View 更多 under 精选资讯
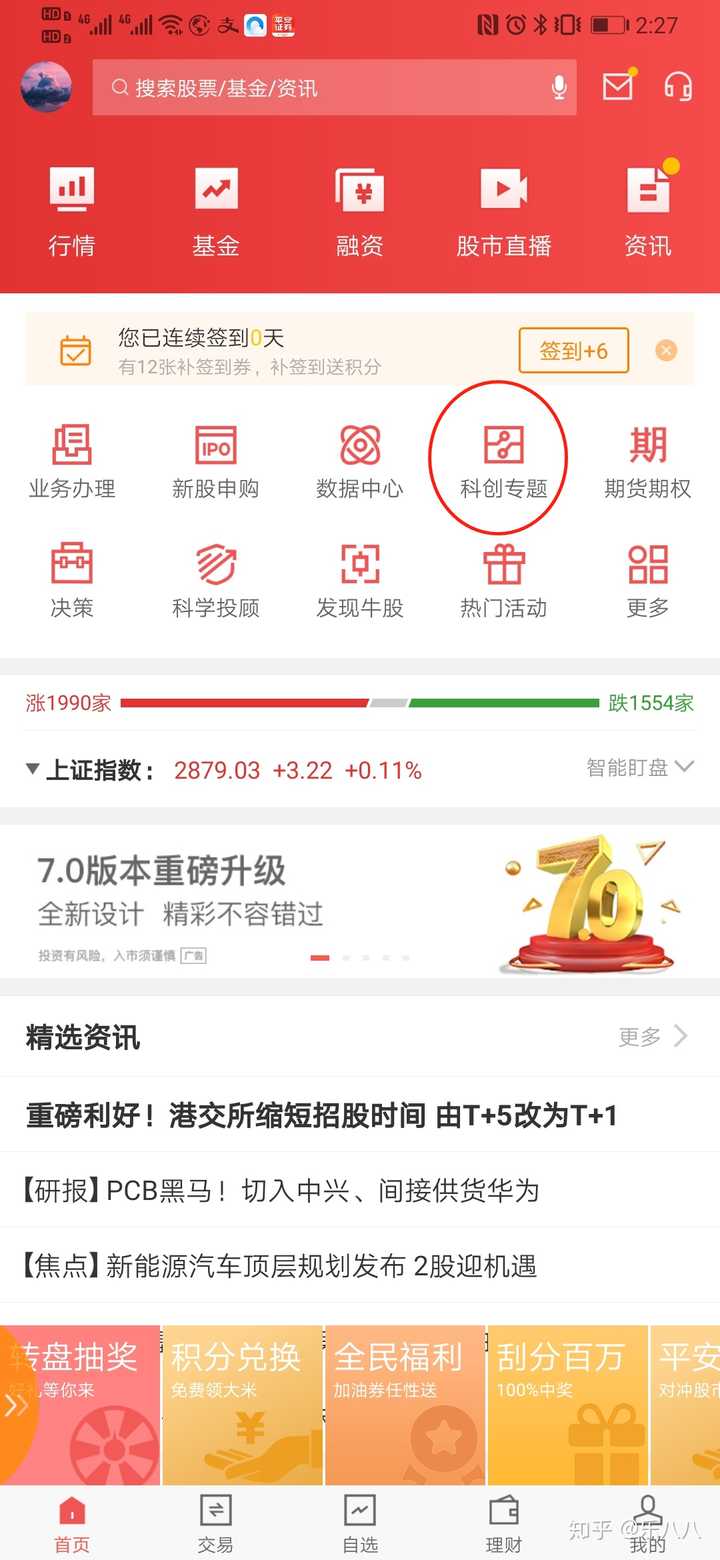Screen dimensions: 720x1560 652,1037
